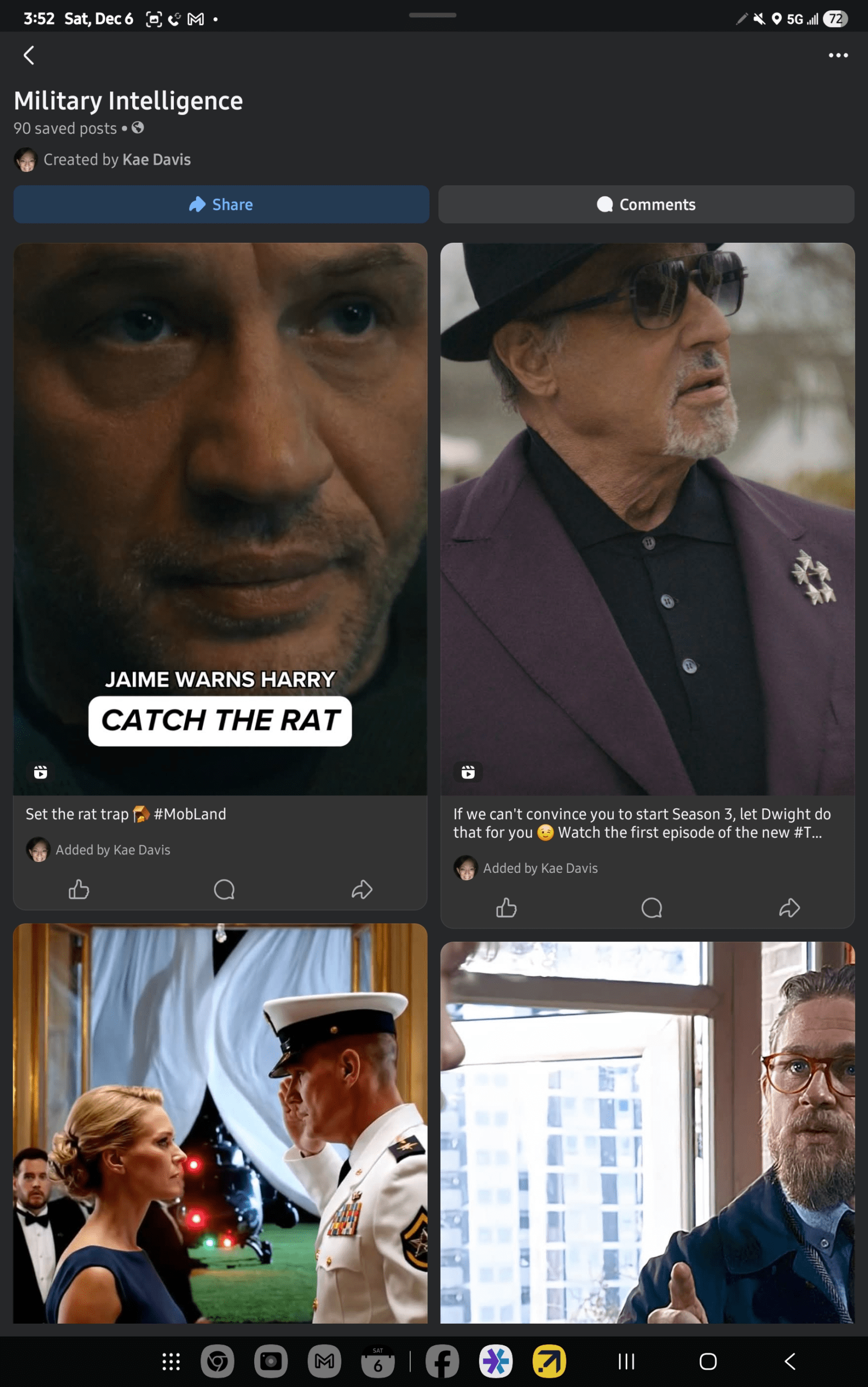Open Kae Davis creator profile link
This screenshot has height=1387, width=868.
tap(156, 160)
